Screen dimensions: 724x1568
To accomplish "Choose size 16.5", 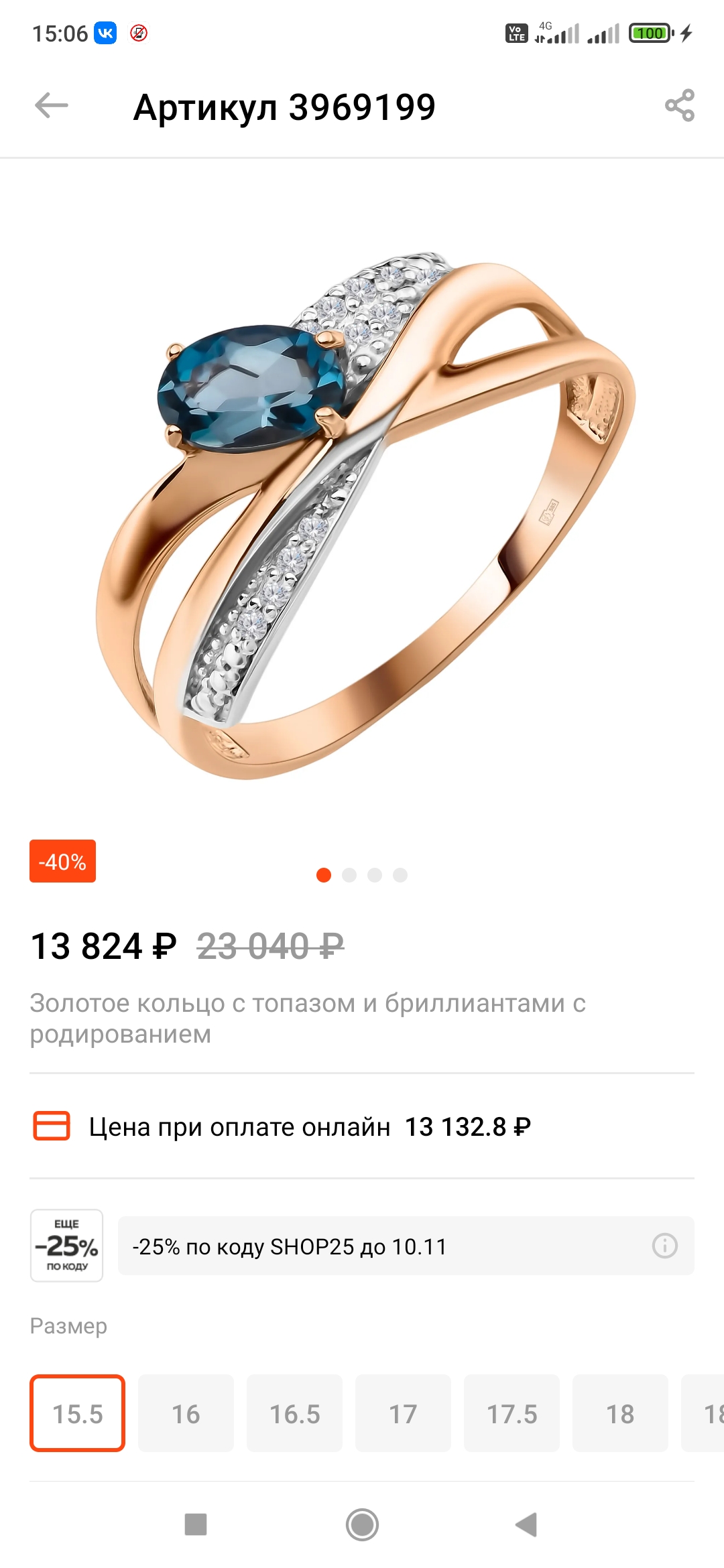I will (295, 1413).
